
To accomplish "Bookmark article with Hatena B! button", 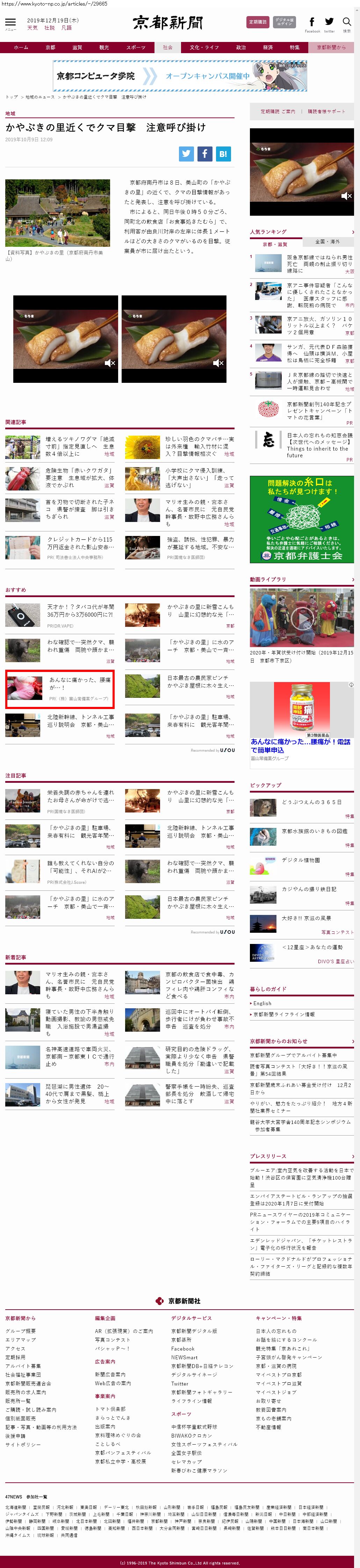I will (223, 154).
